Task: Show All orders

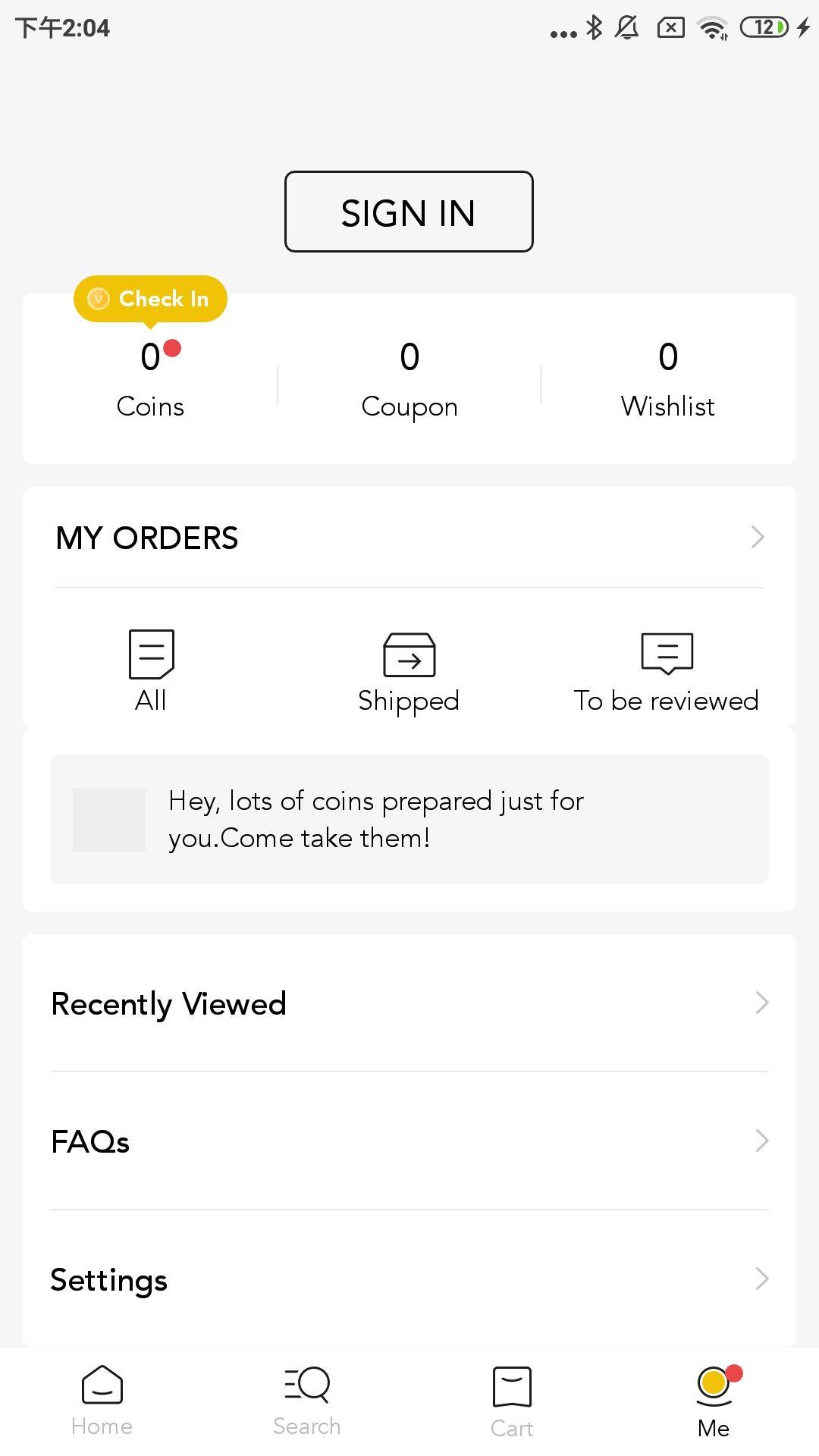Action: coord(151,671)
